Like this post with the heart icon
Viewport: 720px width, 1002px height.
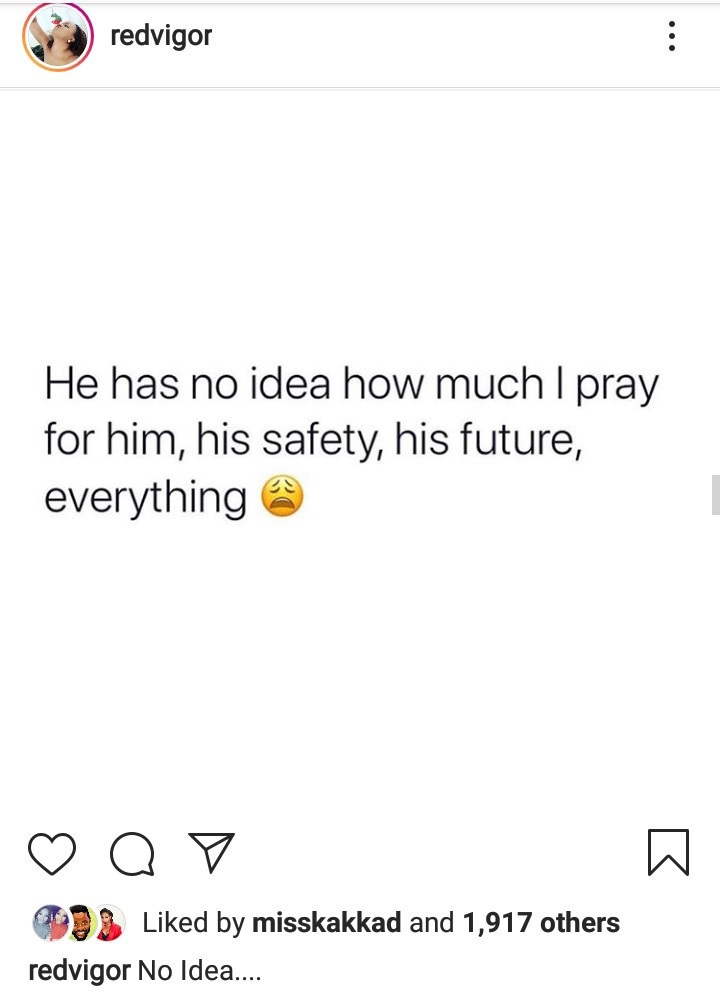(52, 853)
